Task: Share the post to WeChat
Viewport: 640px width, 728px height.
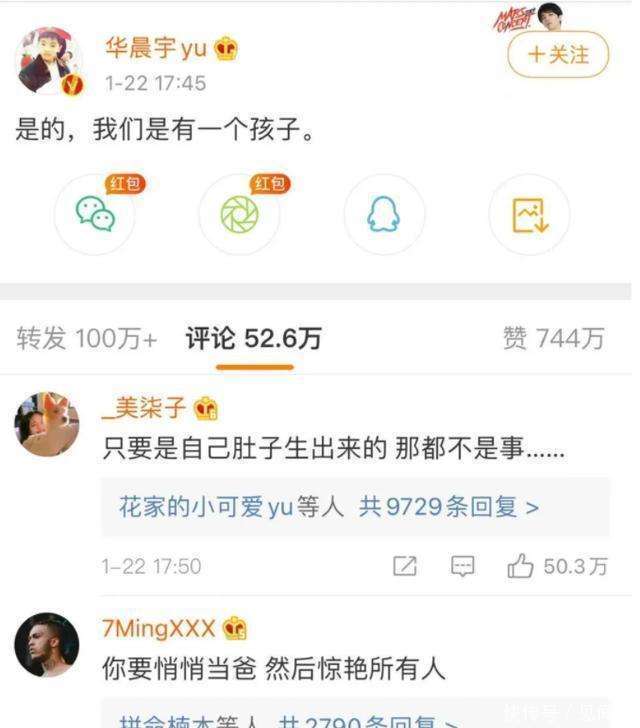Action: (x=95, y=214)
